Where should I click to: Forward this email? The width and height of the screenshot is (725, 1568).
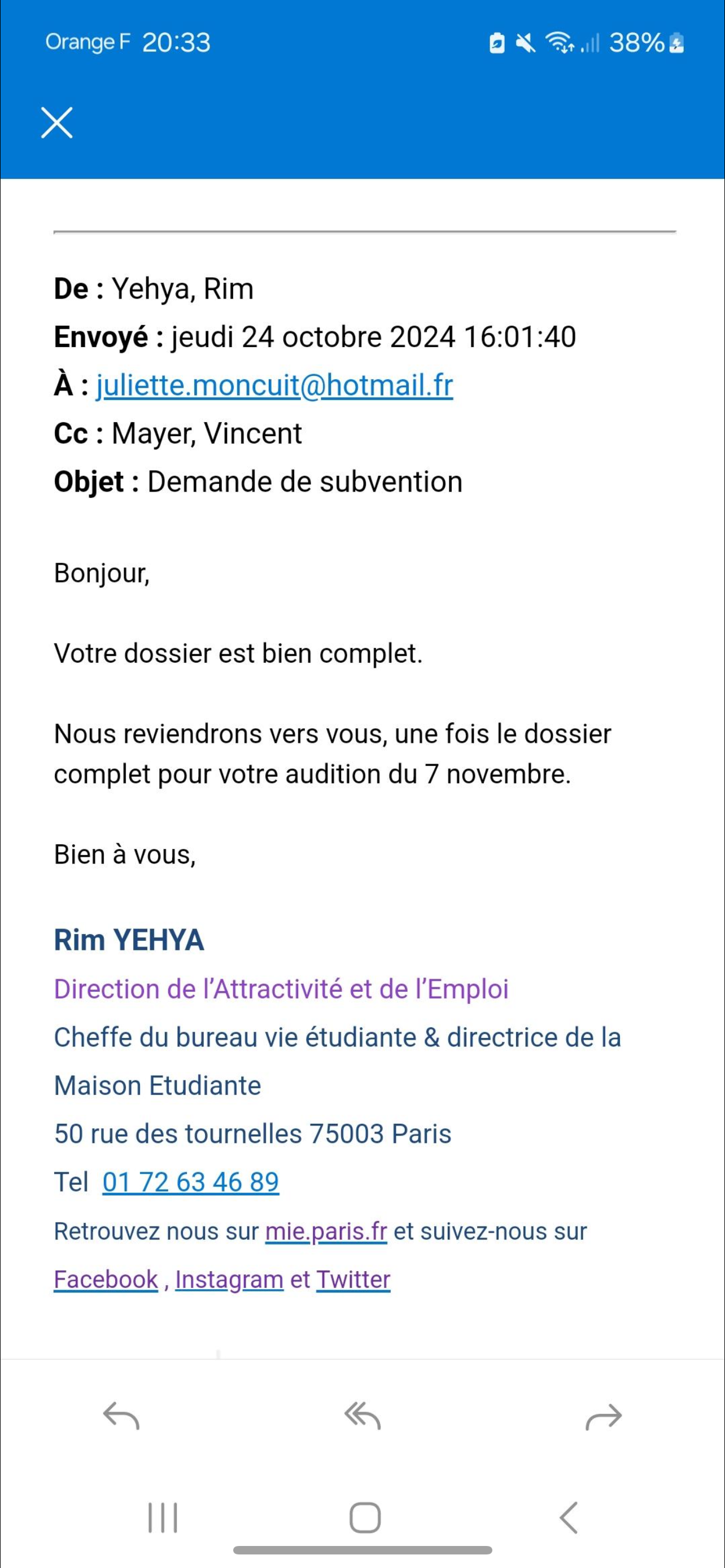(603, 1416)
